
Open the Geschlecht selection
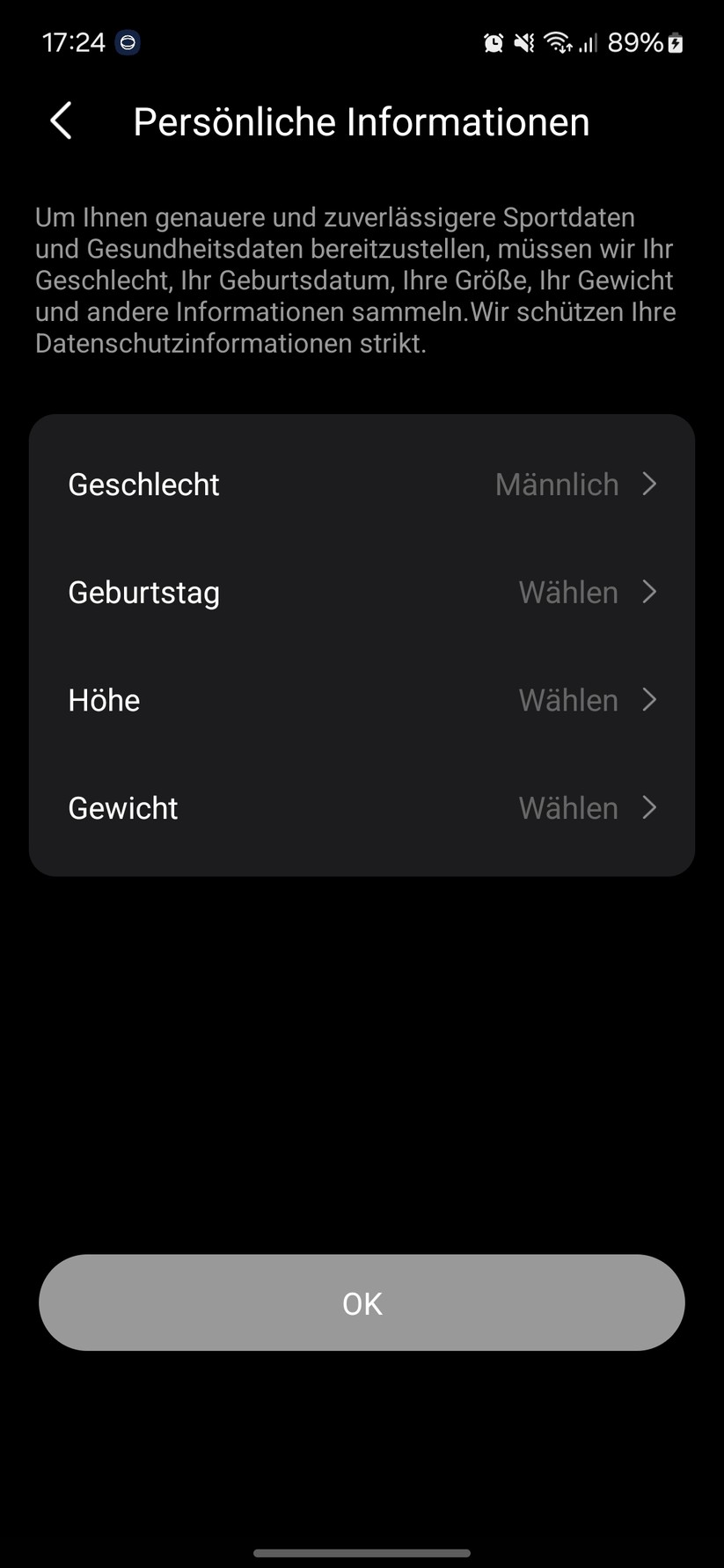click(362, 484)
